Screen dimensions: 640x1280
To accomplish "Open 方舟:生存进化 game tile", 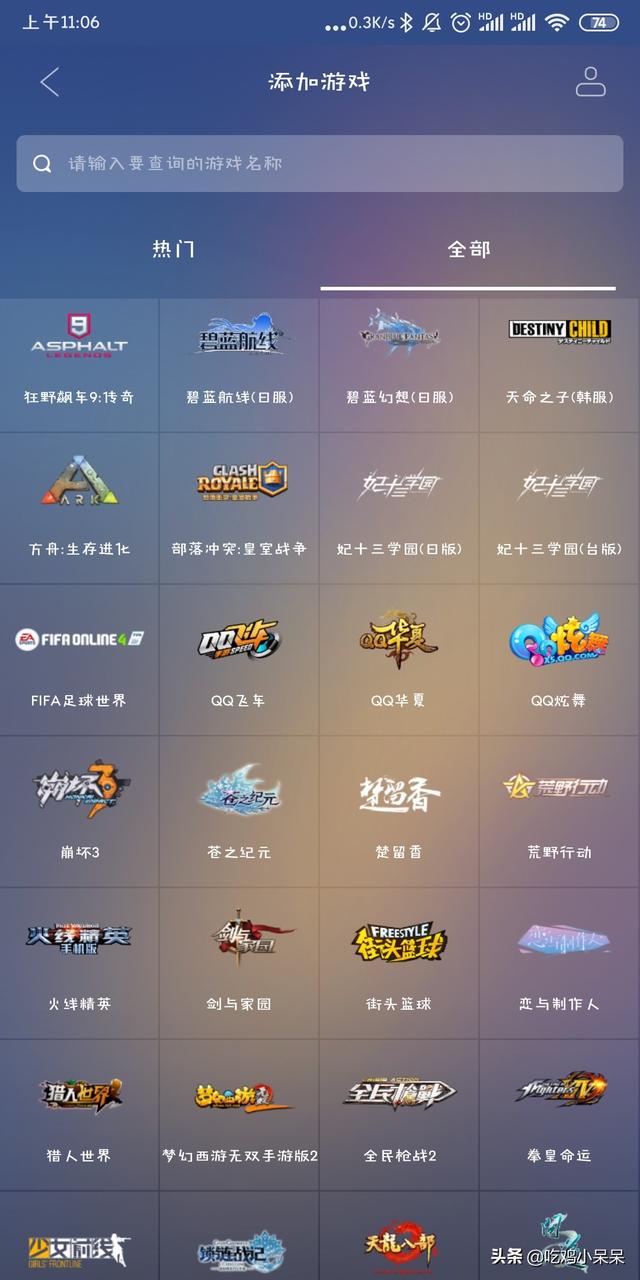I will (x=79, y=508).
